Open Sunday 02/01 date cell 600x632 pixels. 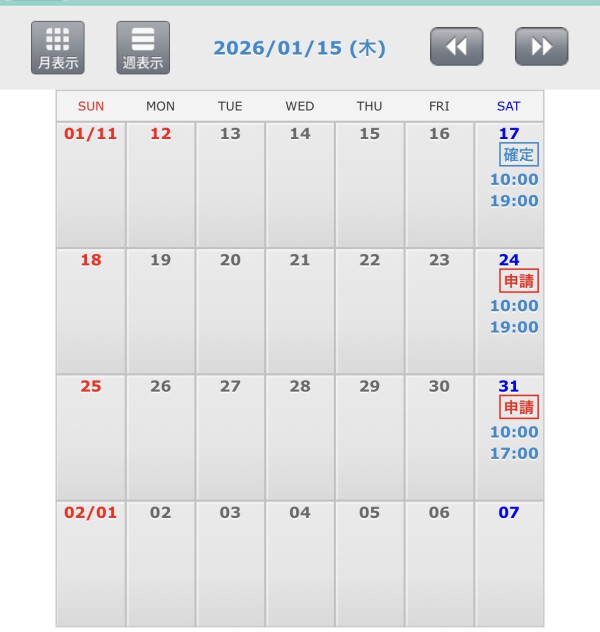[x=91, y=562]
